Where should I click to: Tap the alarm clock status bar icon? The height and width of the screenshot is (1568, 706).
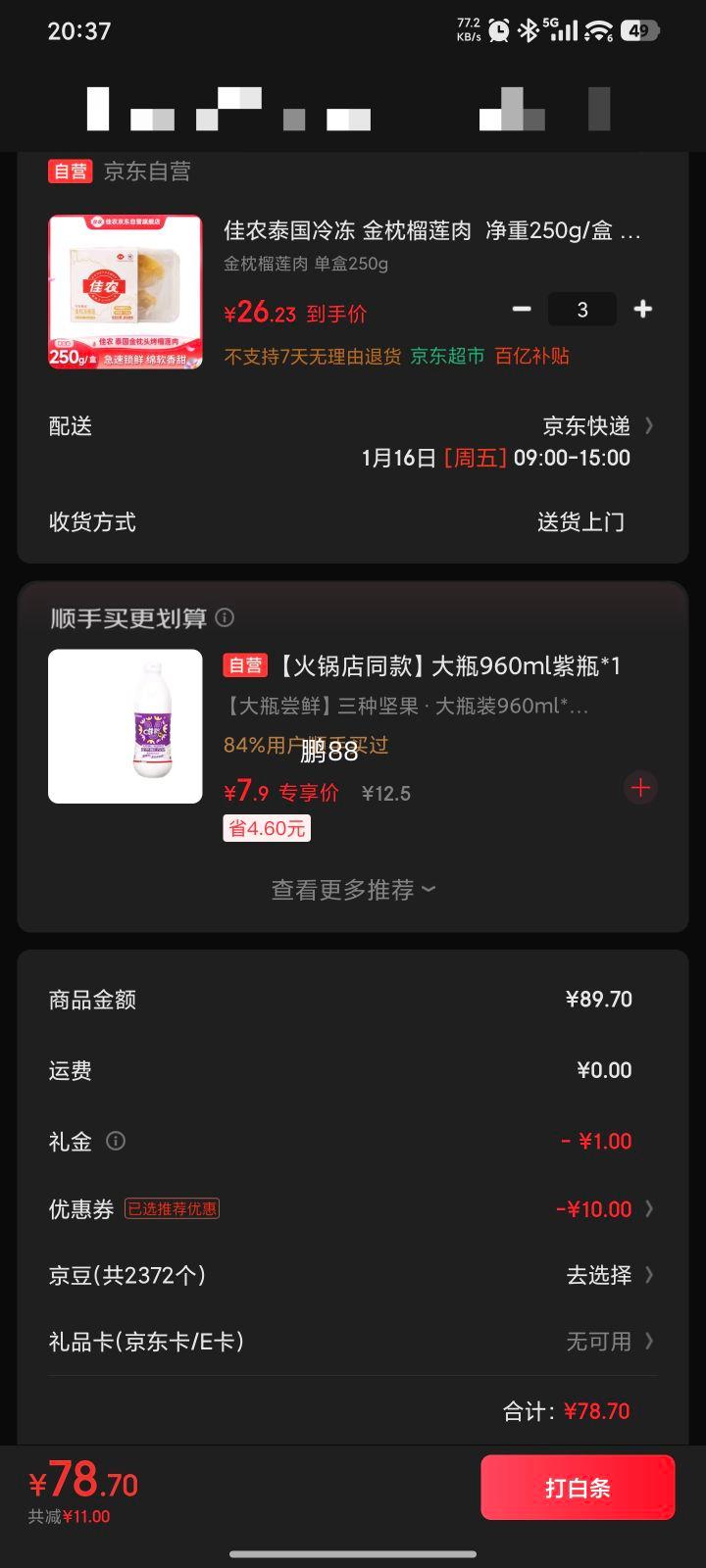click(x=498, y=29)
